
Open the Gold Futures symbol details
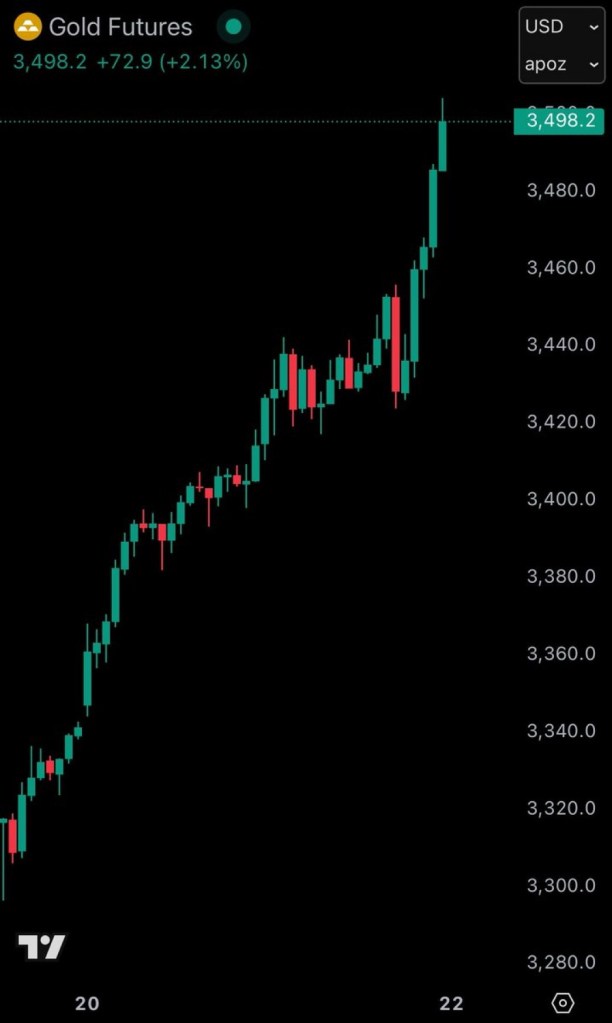pos(120,27)
